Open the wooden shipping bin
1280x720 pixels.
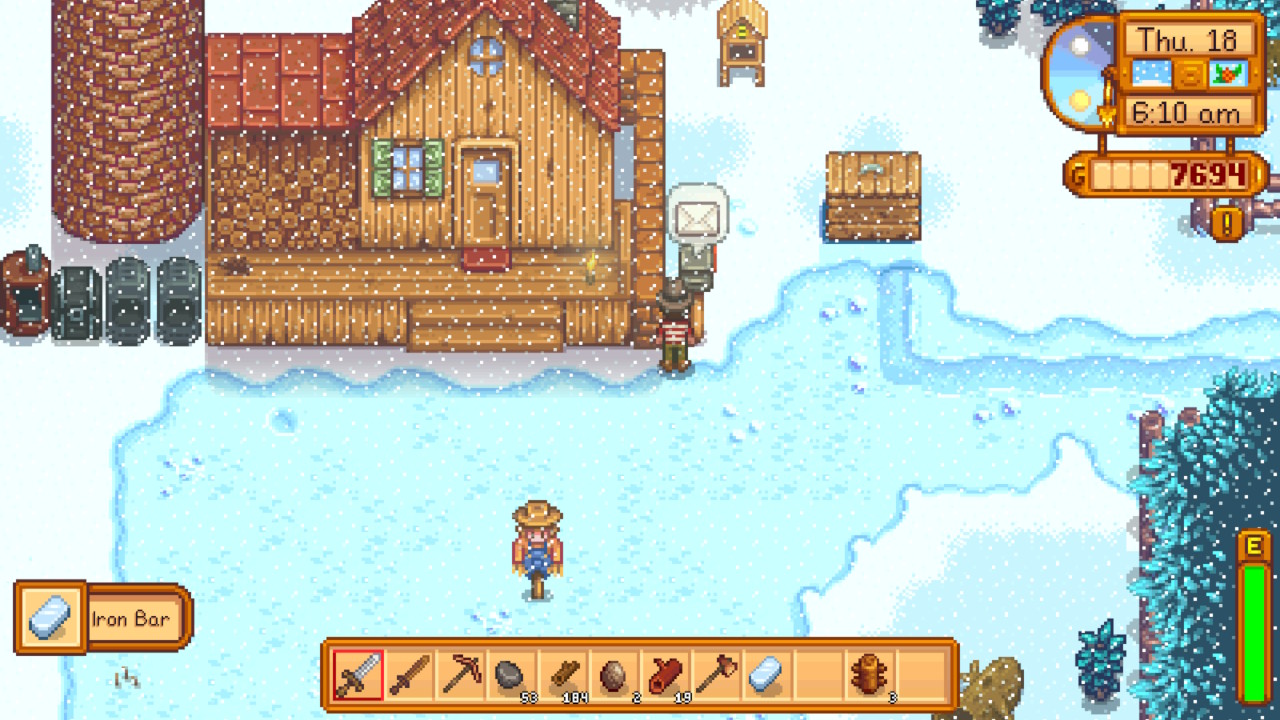(873, 195)
